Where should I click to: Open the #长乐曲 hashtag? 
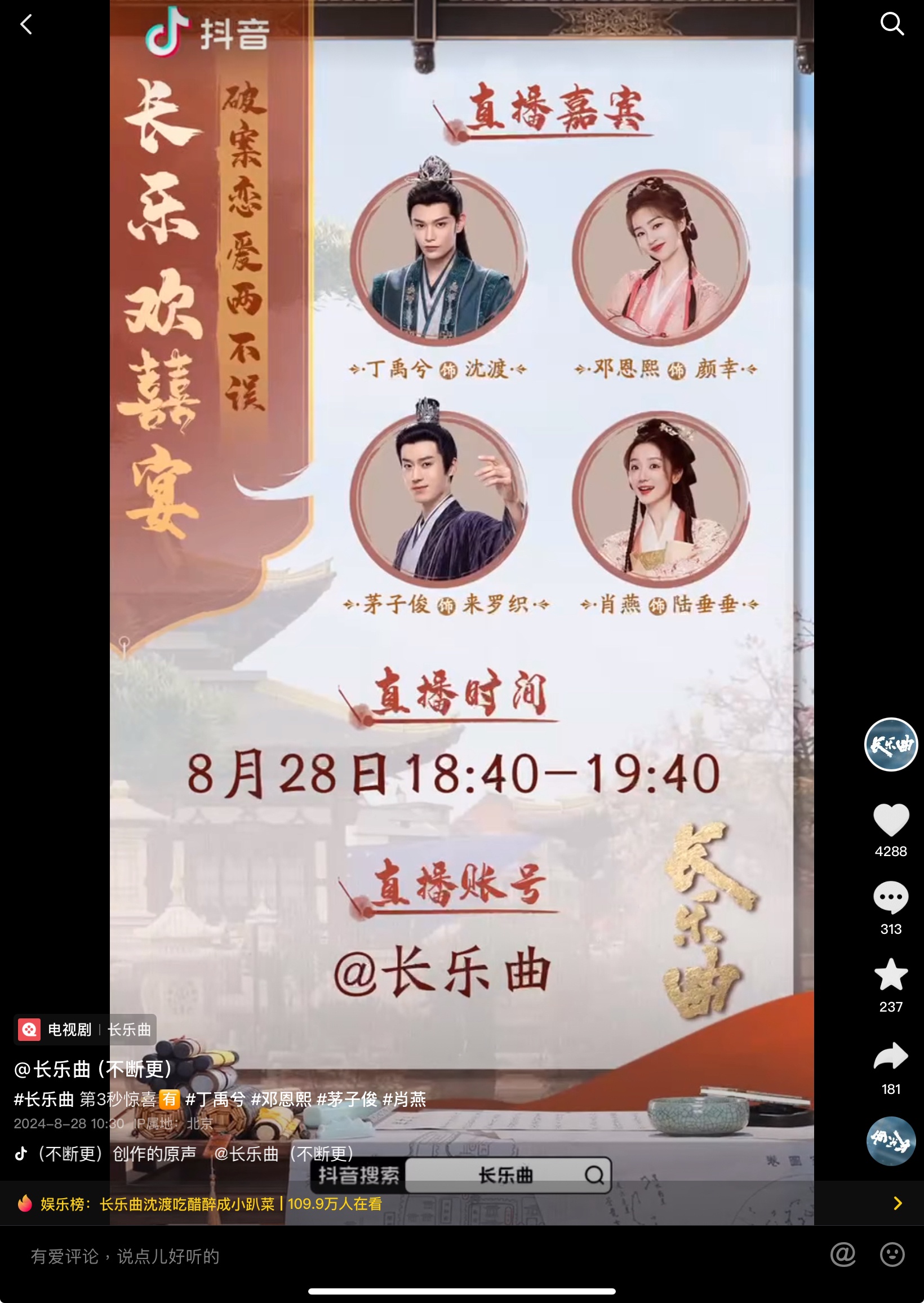click(x=44, y=1100)
